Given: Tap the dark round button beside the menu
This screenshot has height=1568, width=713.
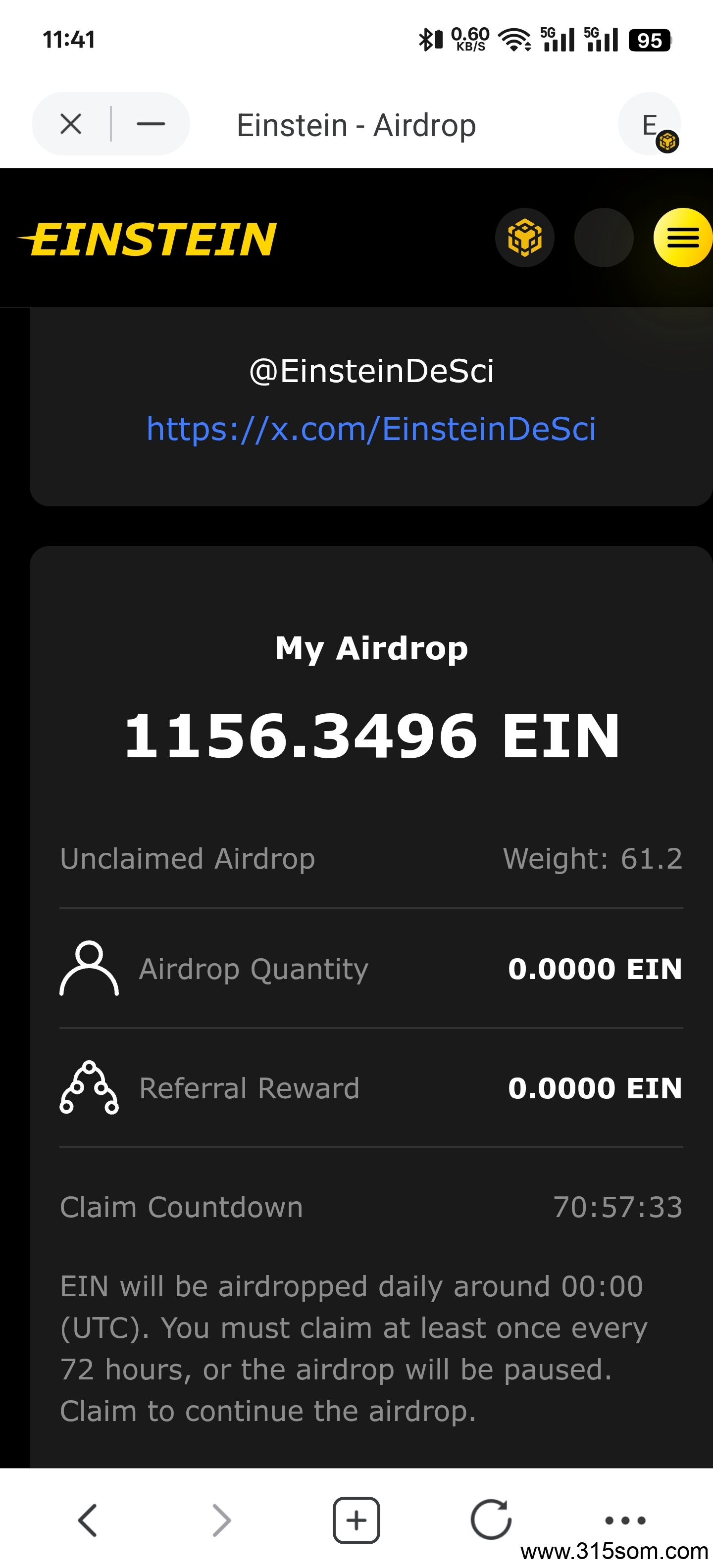Looking at the screenshot, I should tap(604, 238).
